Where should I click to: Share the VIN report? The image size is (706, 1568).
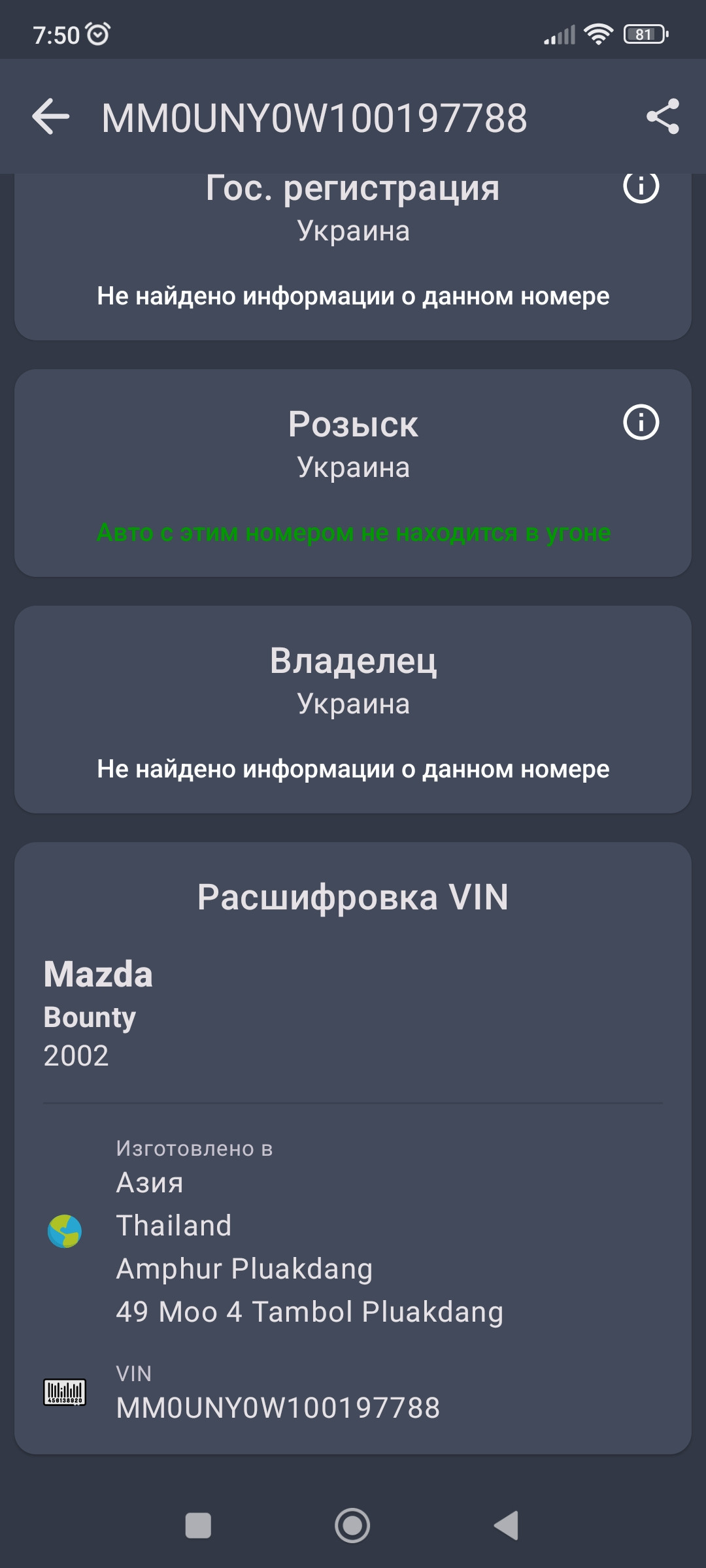coord(662,117)
